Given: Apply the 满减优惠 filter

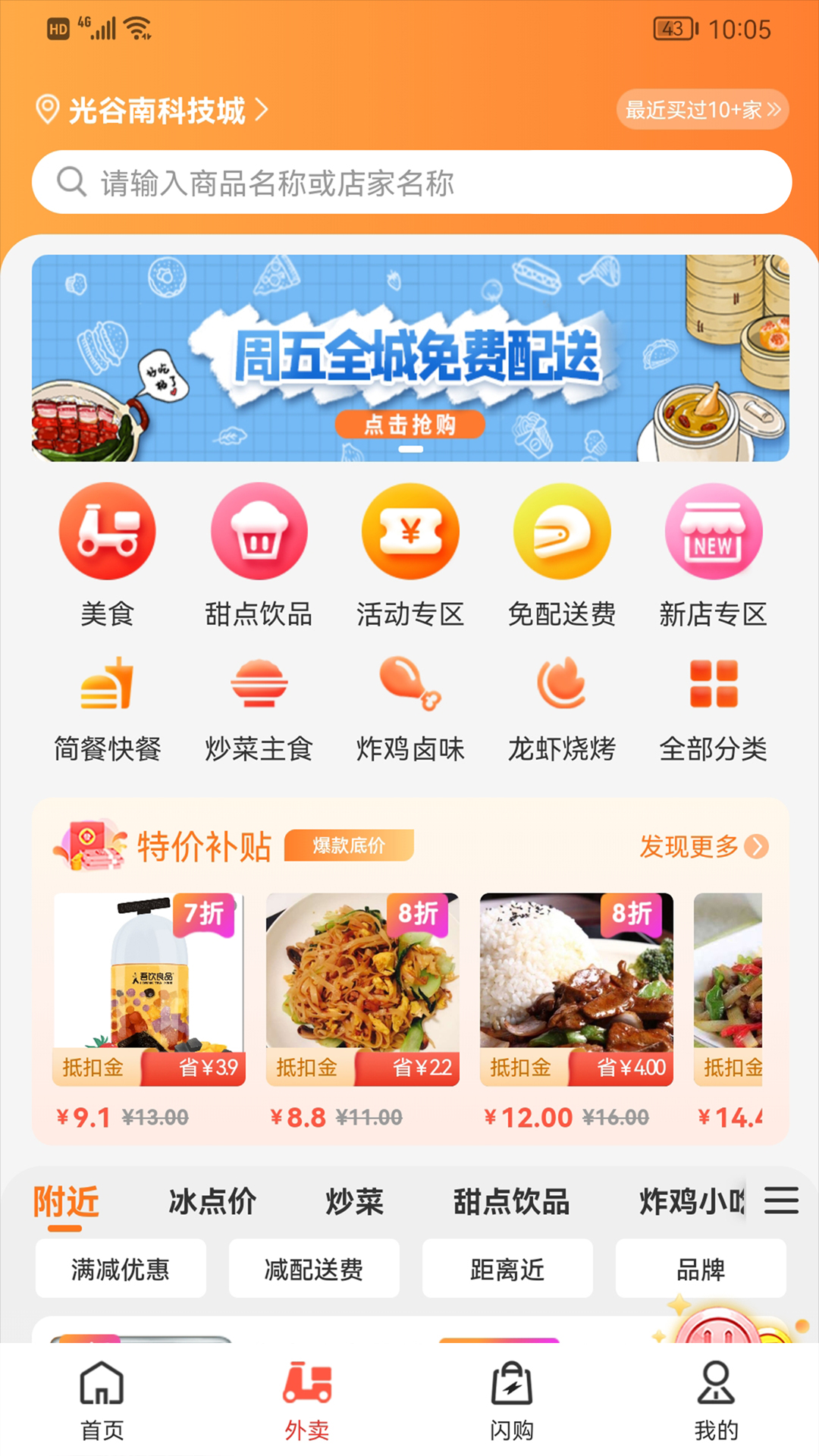Looking at the screenshot, I should (x=121, y=1269).
